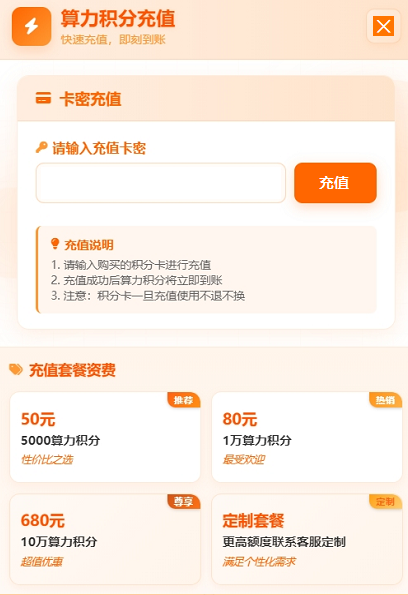408x595 pixels.
Task: Choose the 80元 1万算力积分 package
Action: coord(307,437)
